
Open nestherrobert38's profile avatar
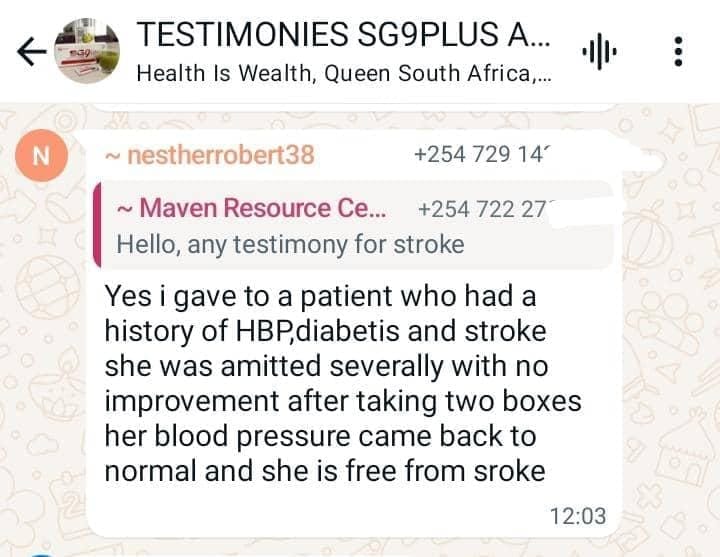pyautogui.click(x=41, y=155)
